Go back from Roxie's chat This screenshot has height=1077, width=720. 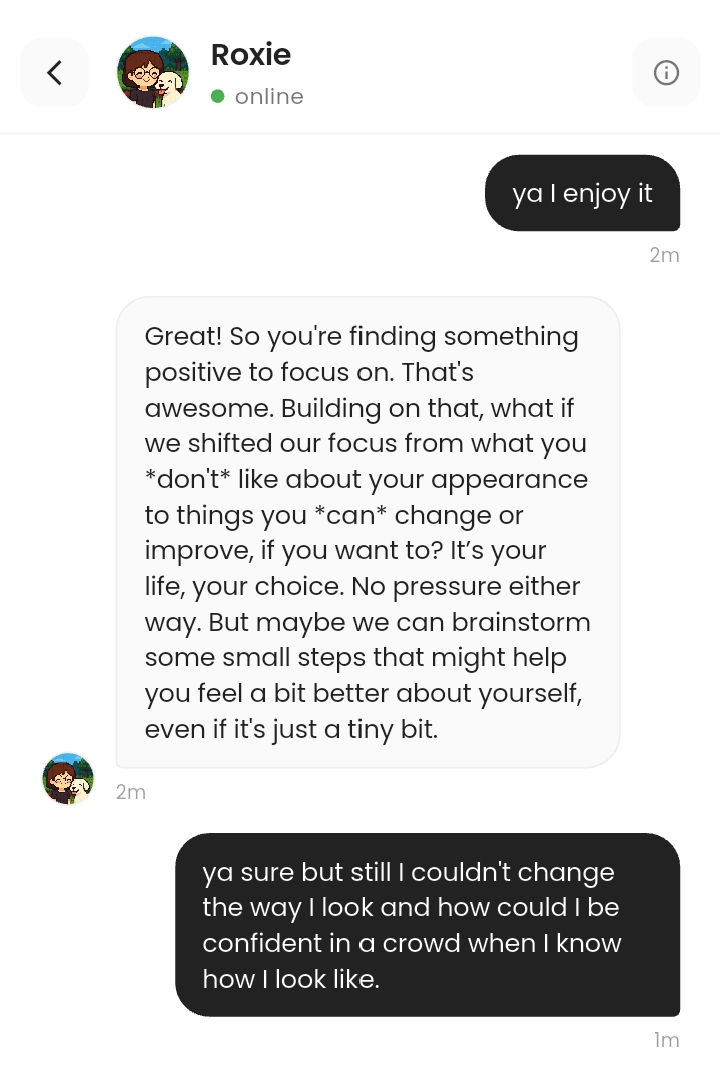pos(54,72)
